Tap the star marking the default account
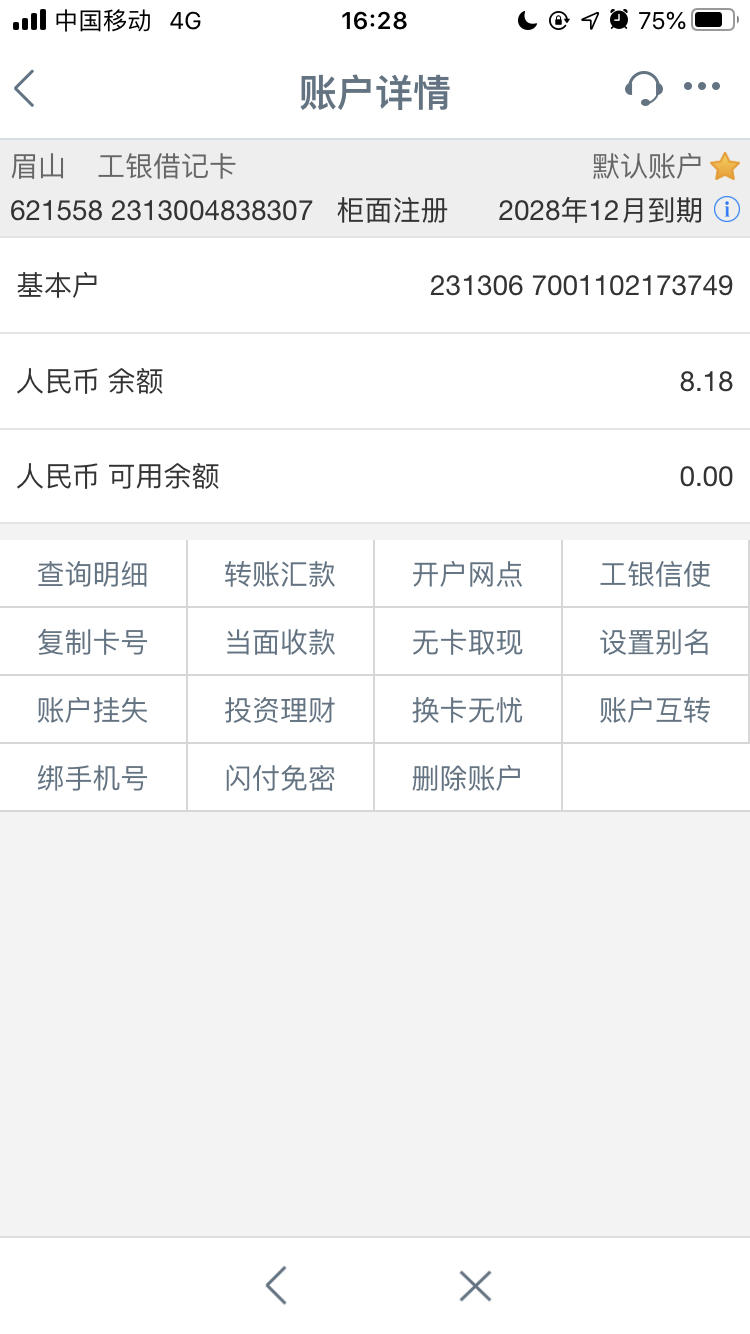Image resolution: width=750 pixels, height=1334 pixels. pyautogui.click(x=723, y=167)
